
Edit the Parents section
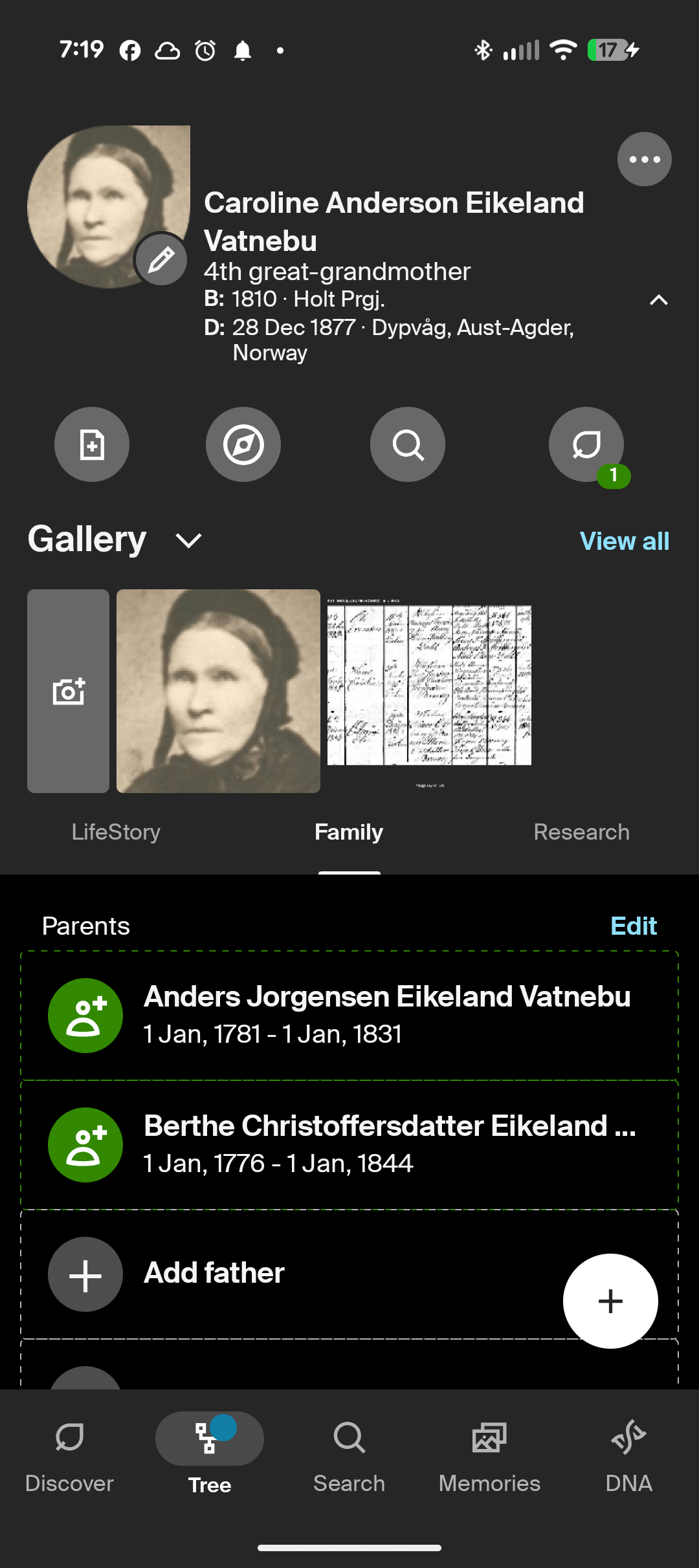pyautogui.click(x=633, y=926)
